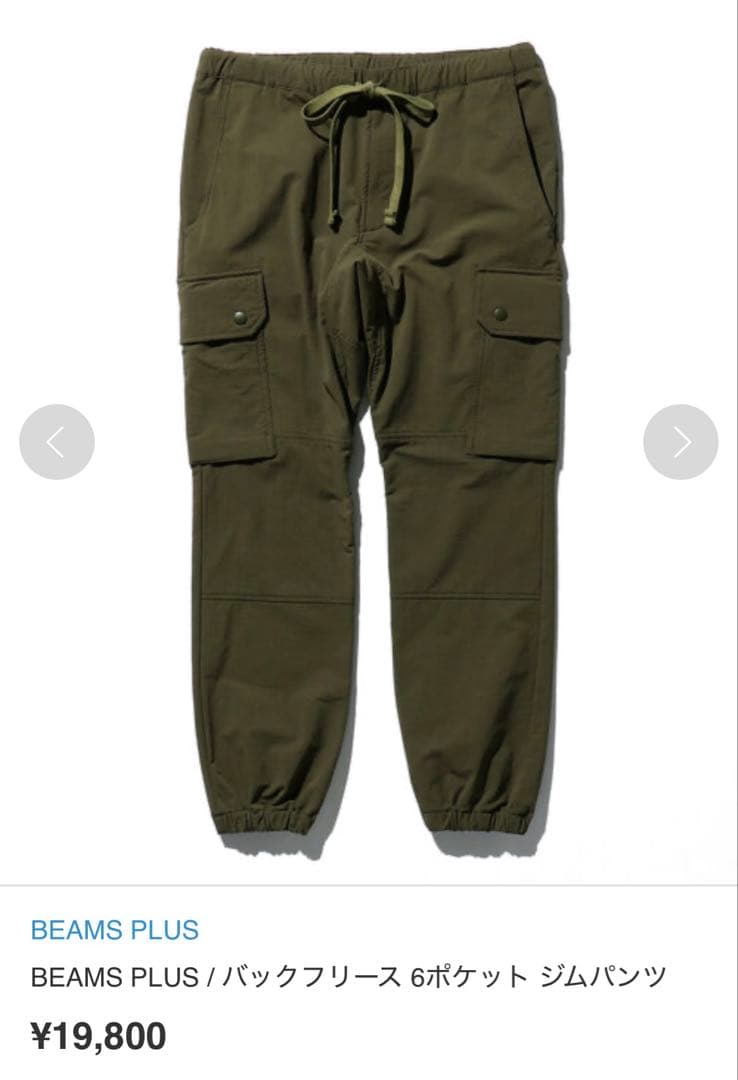Go to the previous product image
The image size is (738, 1080).
(x=57, y=442)
